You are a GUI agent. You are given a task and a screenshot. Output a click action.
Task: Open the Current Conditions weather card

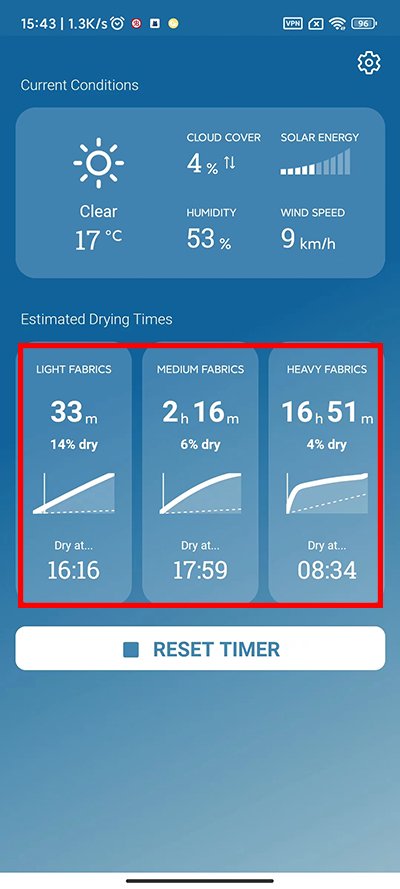(x=200, y=193)
